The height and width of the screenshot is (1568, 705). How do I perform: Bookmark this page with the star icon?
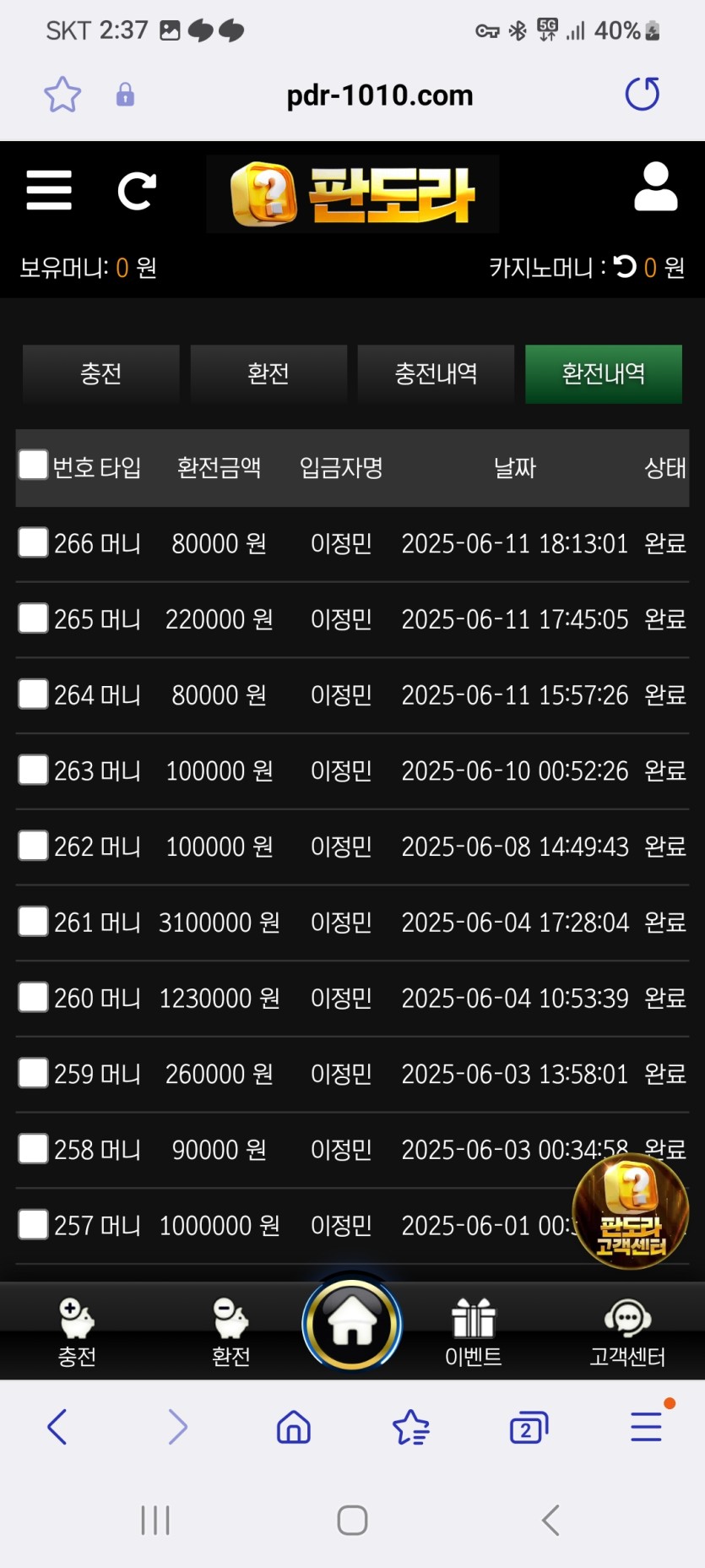pyautogui.click(x=62, y=95)
